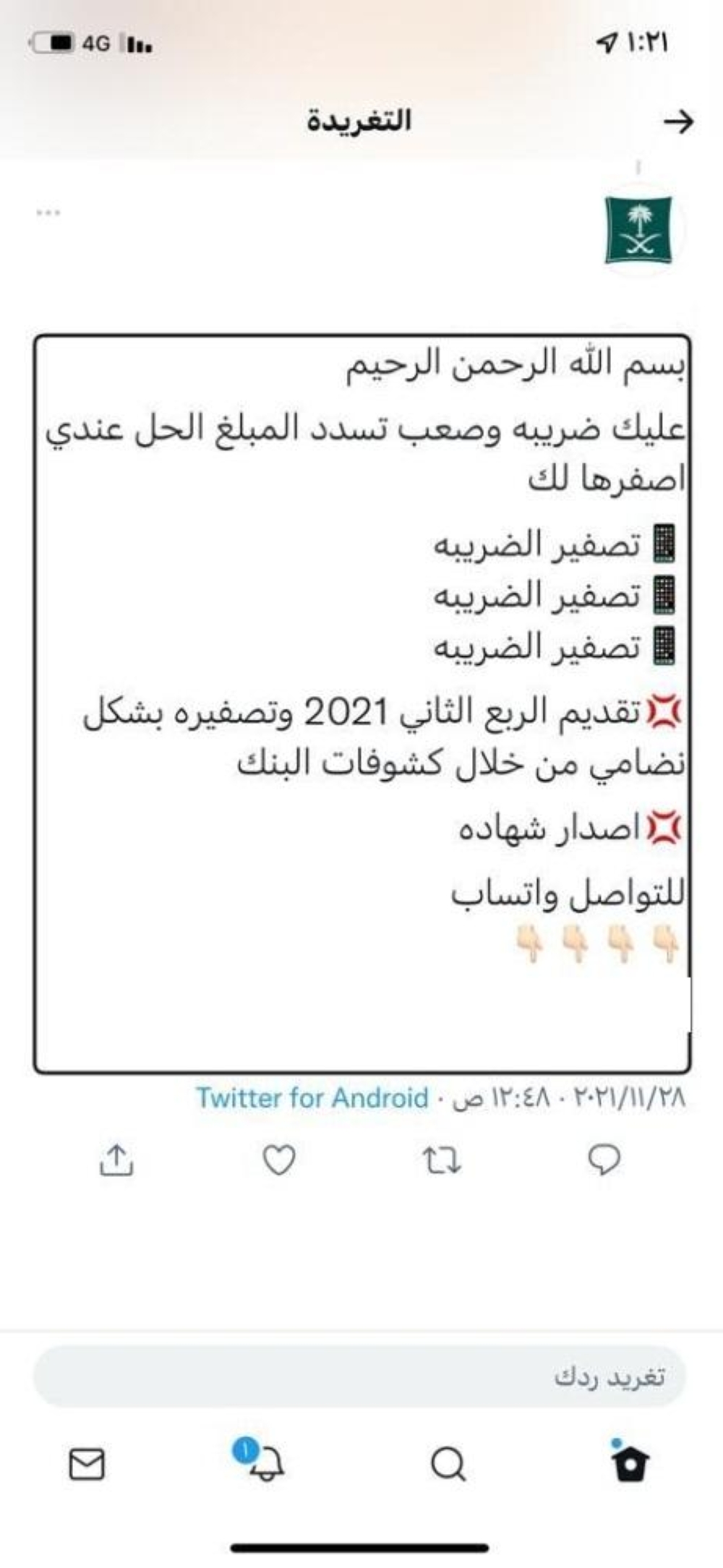Viewport: 723px width, 1568px height.
Task: Like this tweet with the heart
Action: pyautogui.click(x=278, y=1160)
